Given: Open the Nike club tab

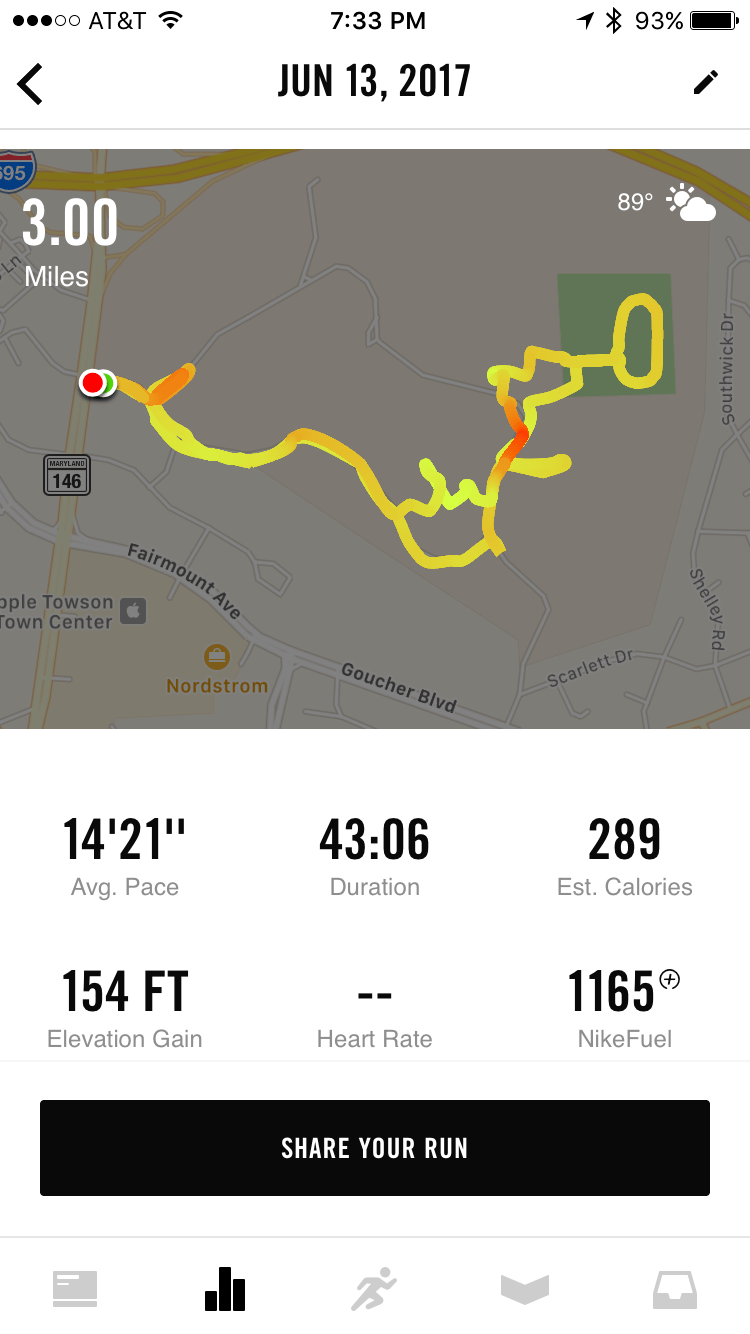Looking at the screenshot, I should pyautogui.click(x=525, y=1288).
